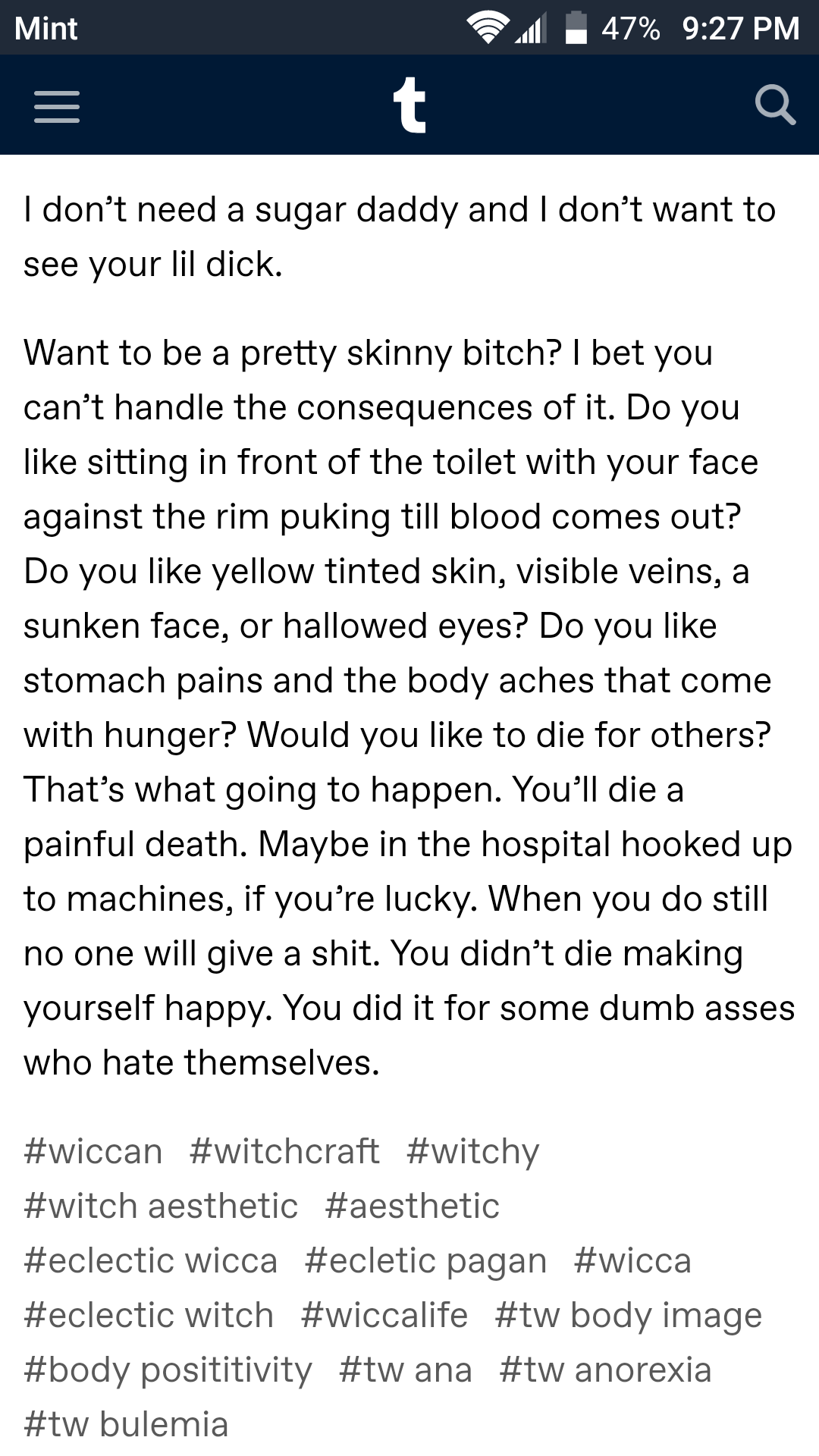Open the #aesthetic tag
This screenshot has height=1456, width=819.
coord(413,1206)
